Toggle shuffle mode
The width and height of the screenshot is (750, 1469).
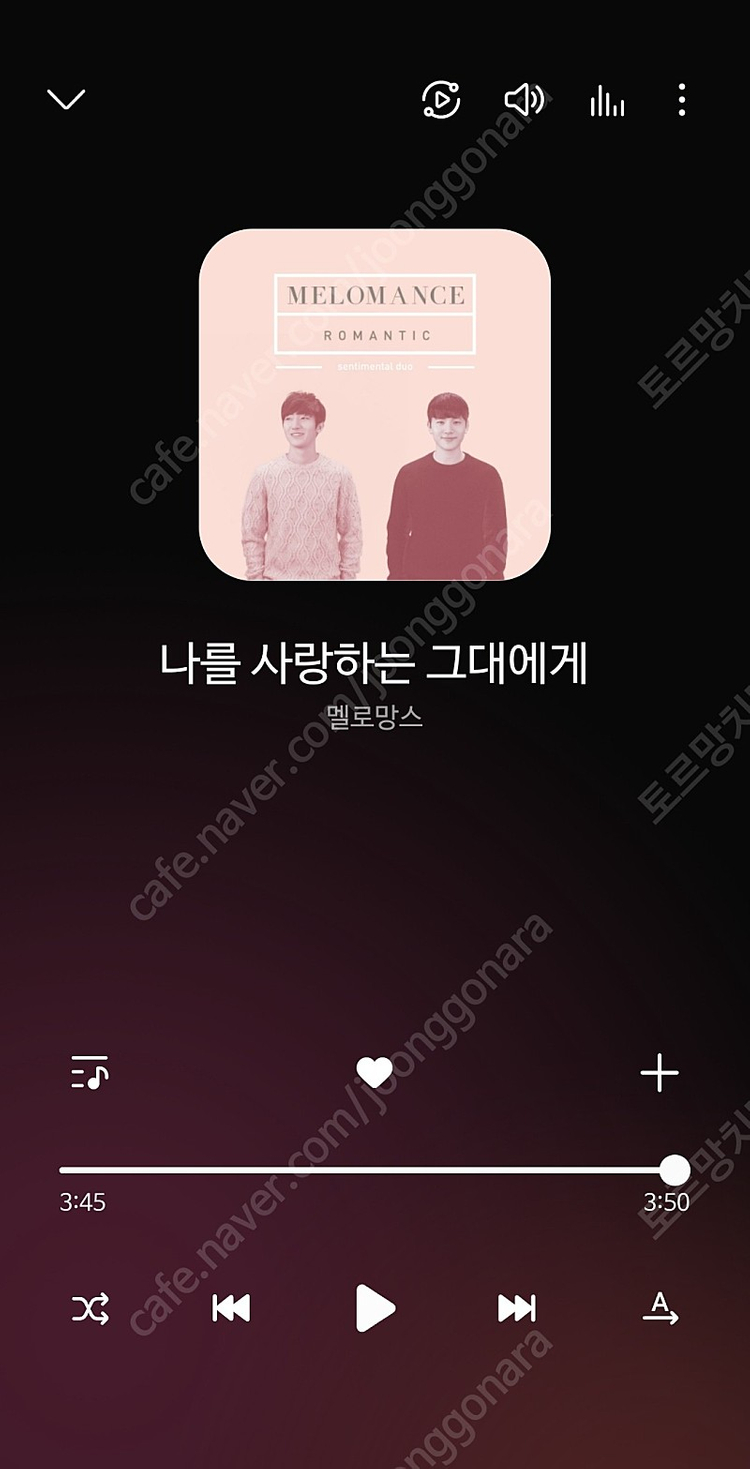[x=90, y=1308]
